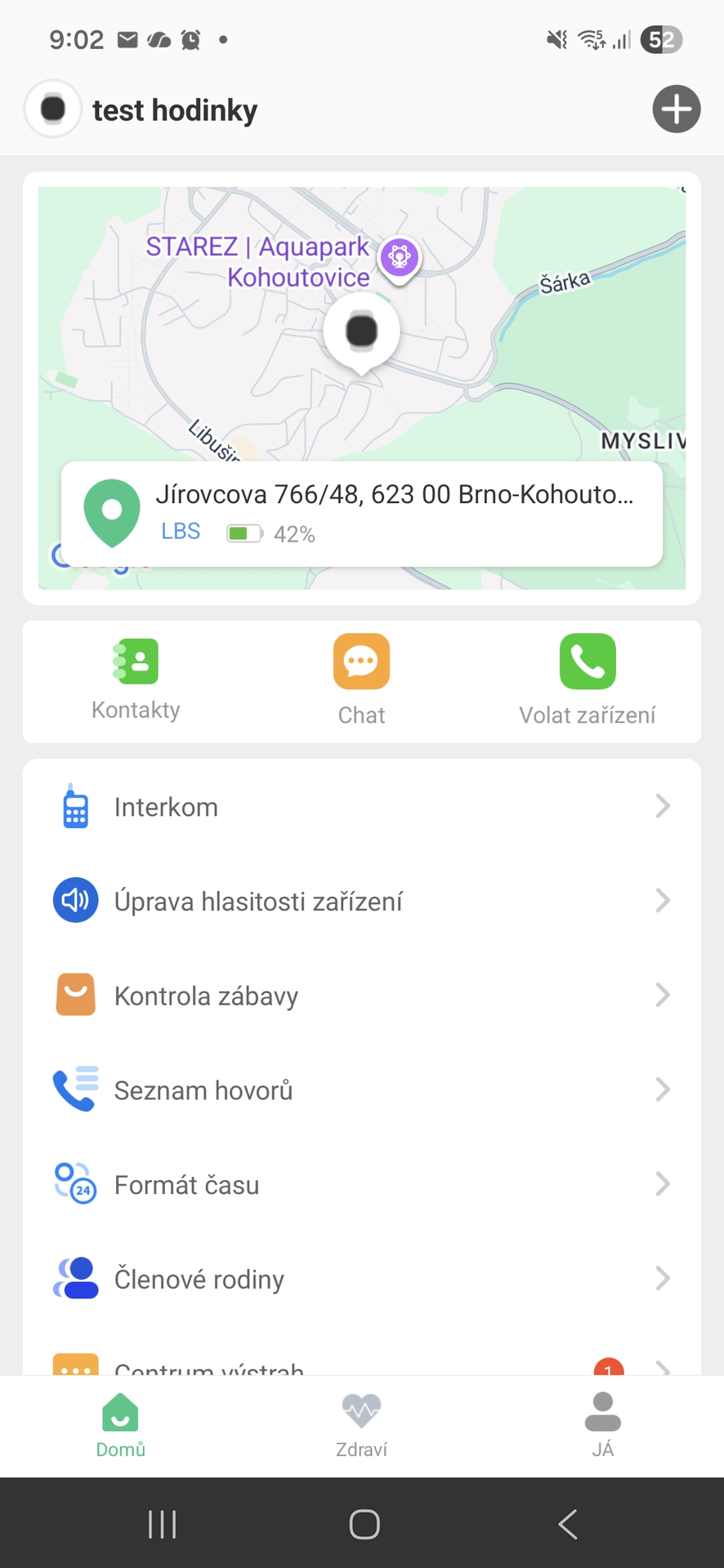
Task: Open the Jírovcova address location card
Action: point(361,514)
